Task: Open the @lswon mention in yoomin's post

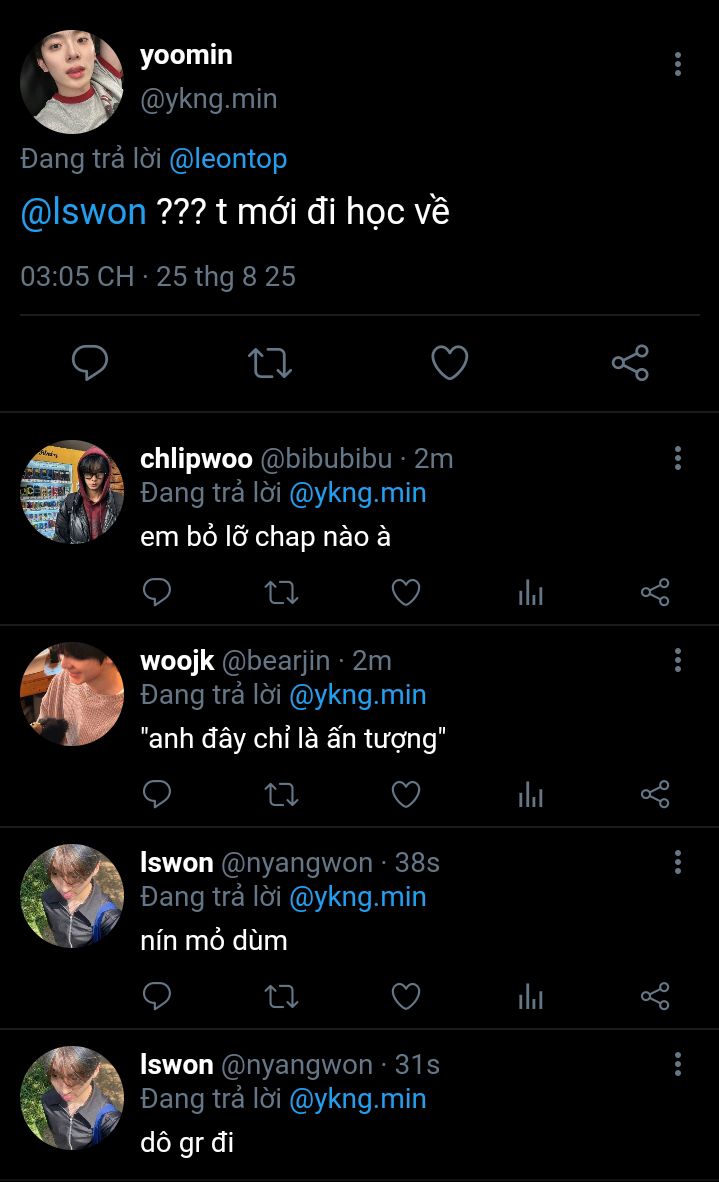Action: tap(83, 212)
